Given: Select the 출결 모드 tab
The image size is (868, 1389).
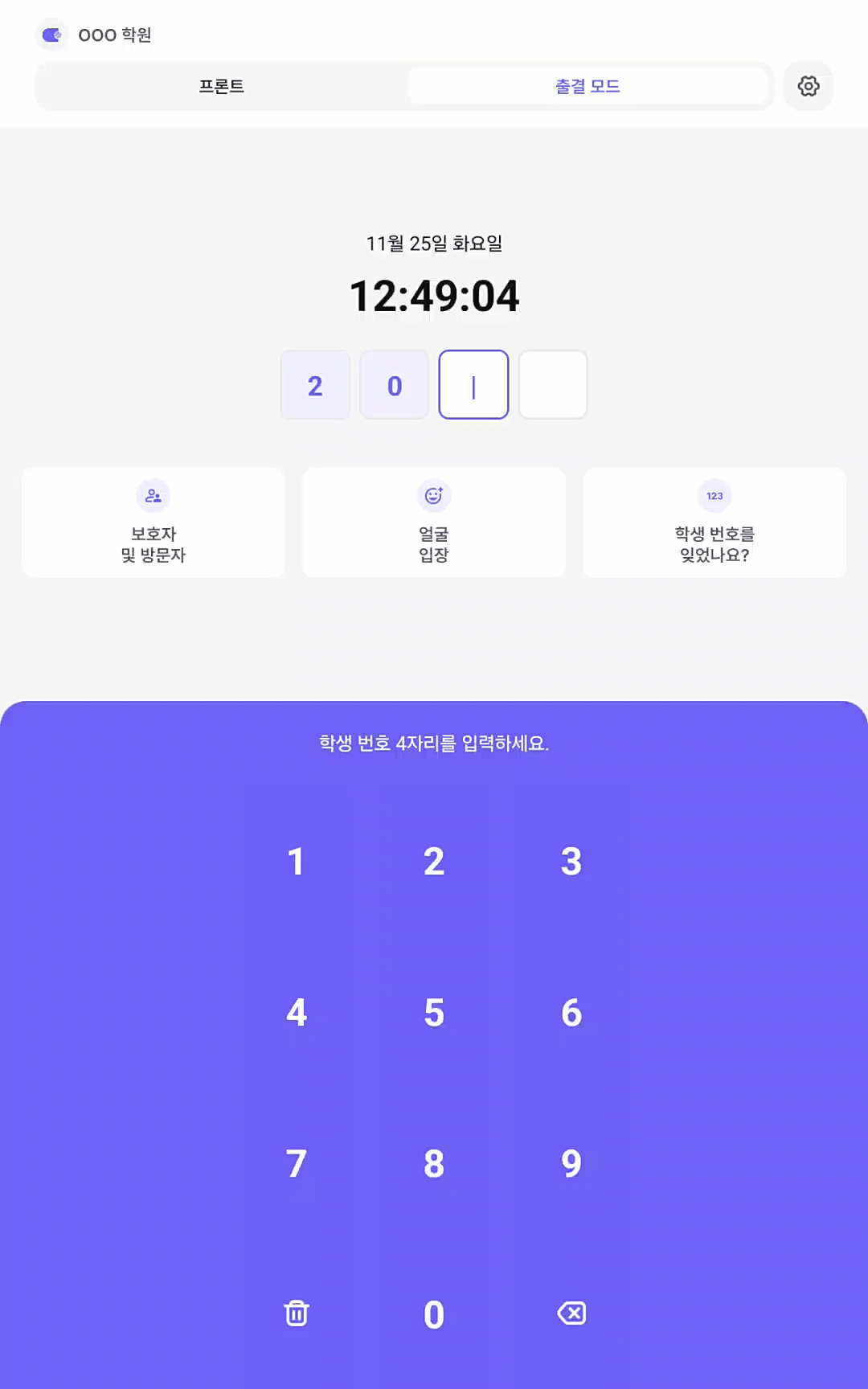Looking at the screenshot, I should 588,86.
